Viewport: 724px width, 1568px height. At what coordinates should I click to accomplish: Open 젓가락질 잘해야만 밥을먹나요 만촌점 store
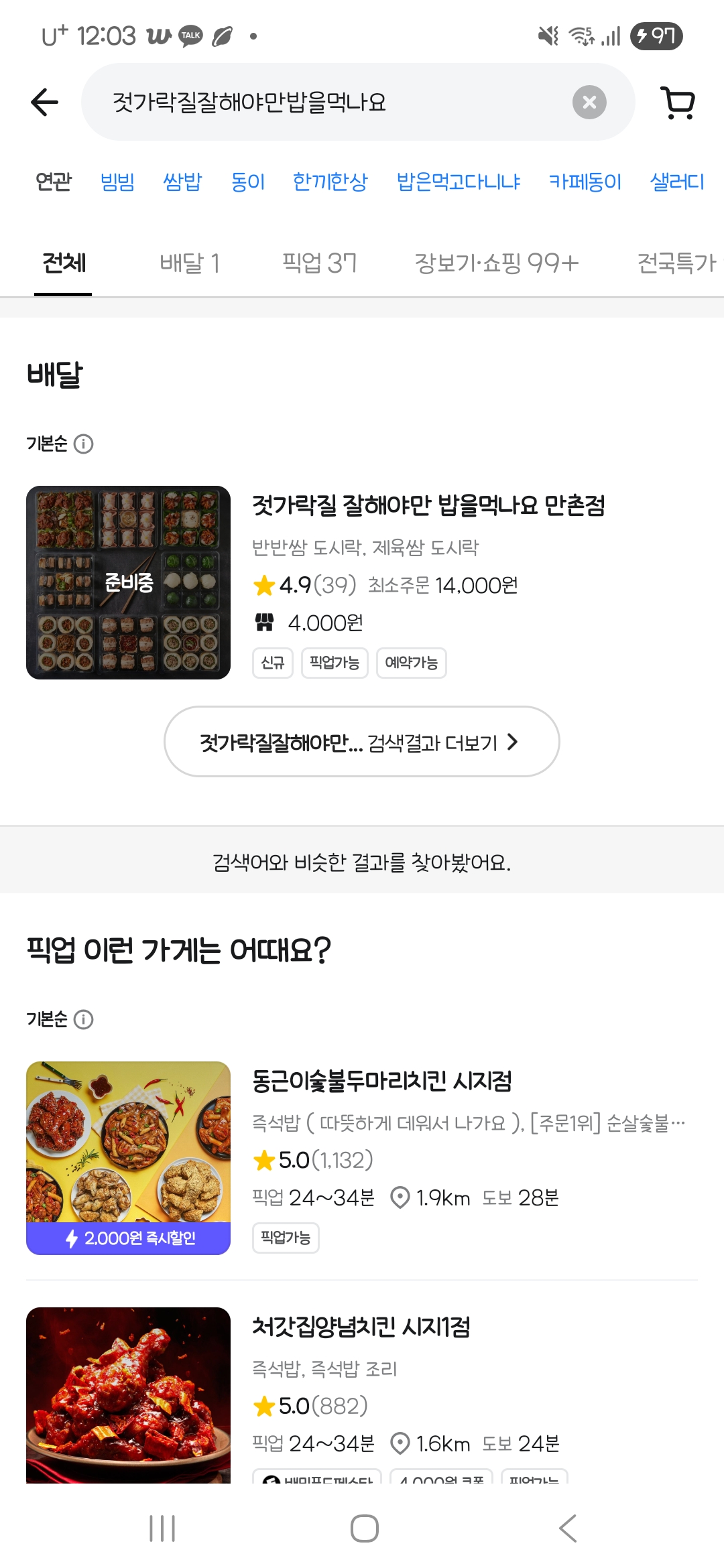(x=428, y=505)
